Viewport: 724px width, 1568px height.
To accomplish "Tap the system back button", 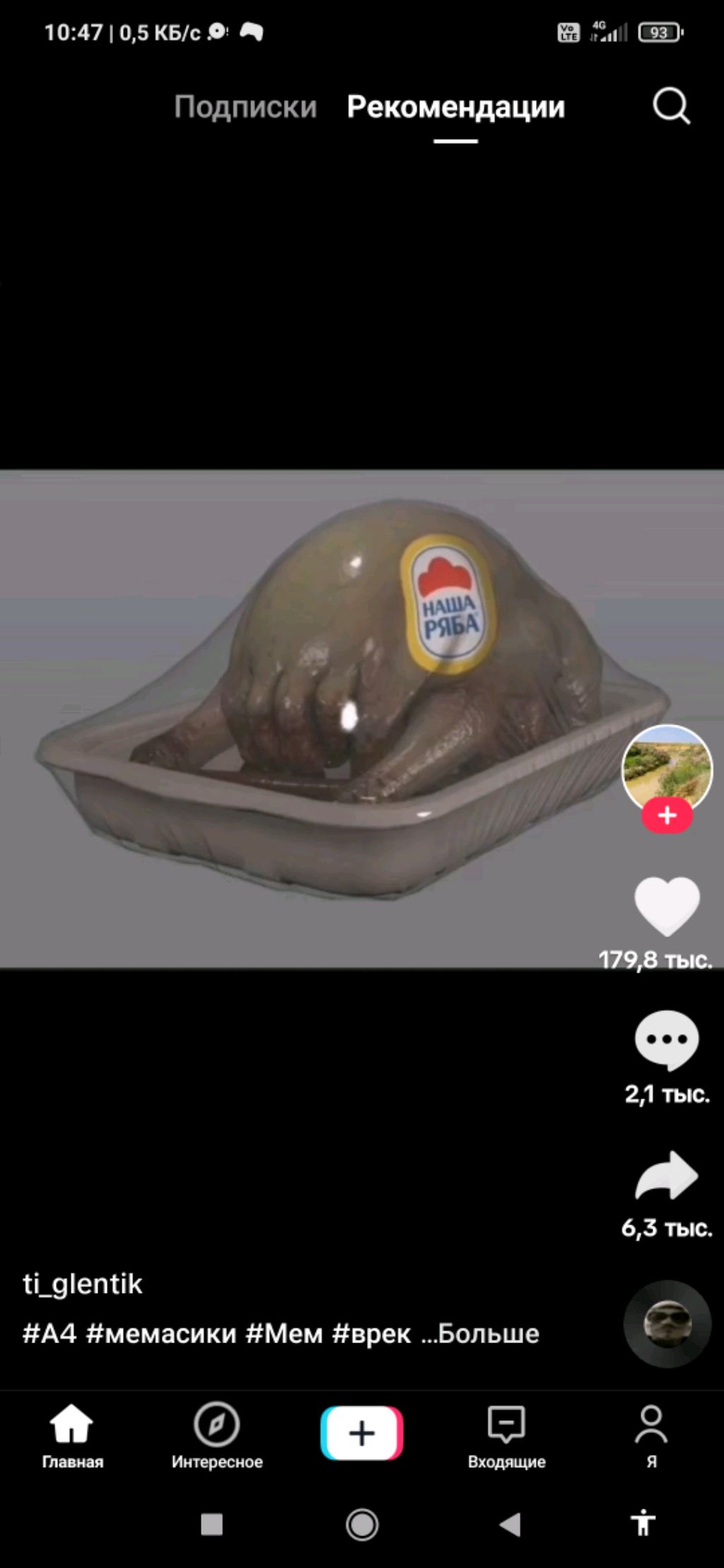I will pyautogui.click(x=510, y=1525).
